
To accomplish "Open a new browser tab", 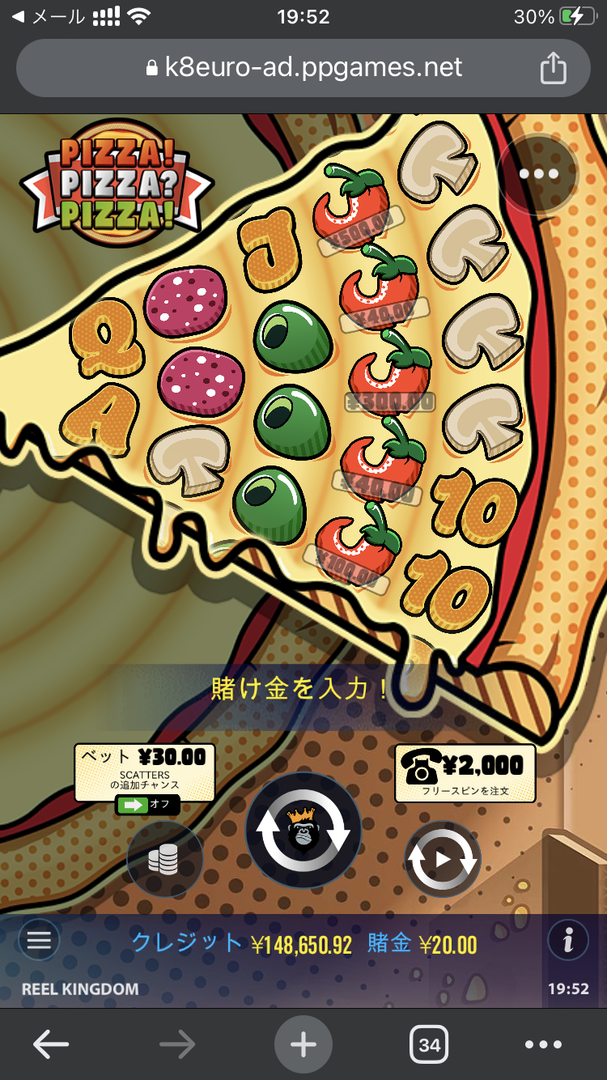I will click(x=303, y=1045).
